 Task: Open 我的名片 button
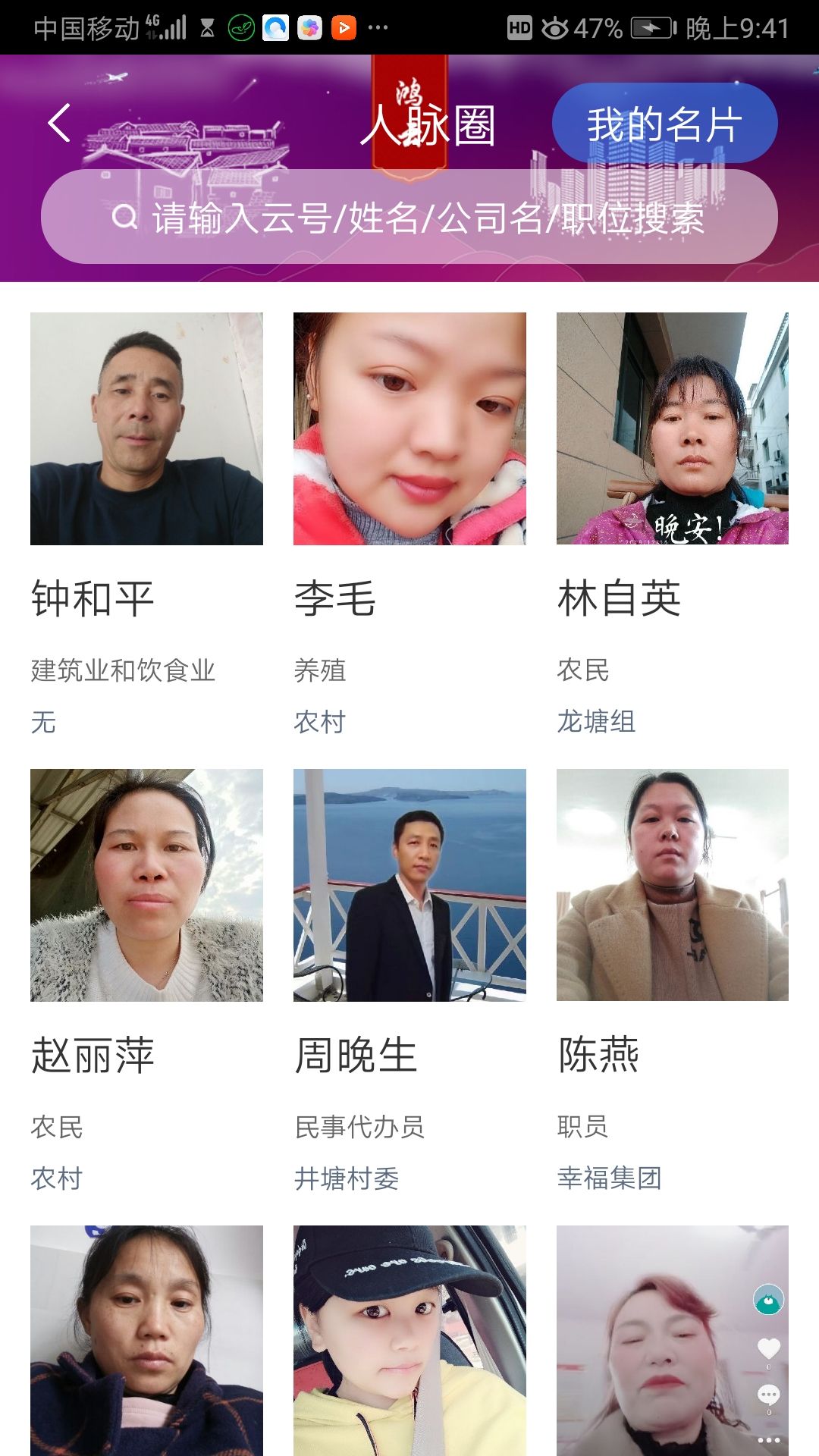[x=664, y=124]
